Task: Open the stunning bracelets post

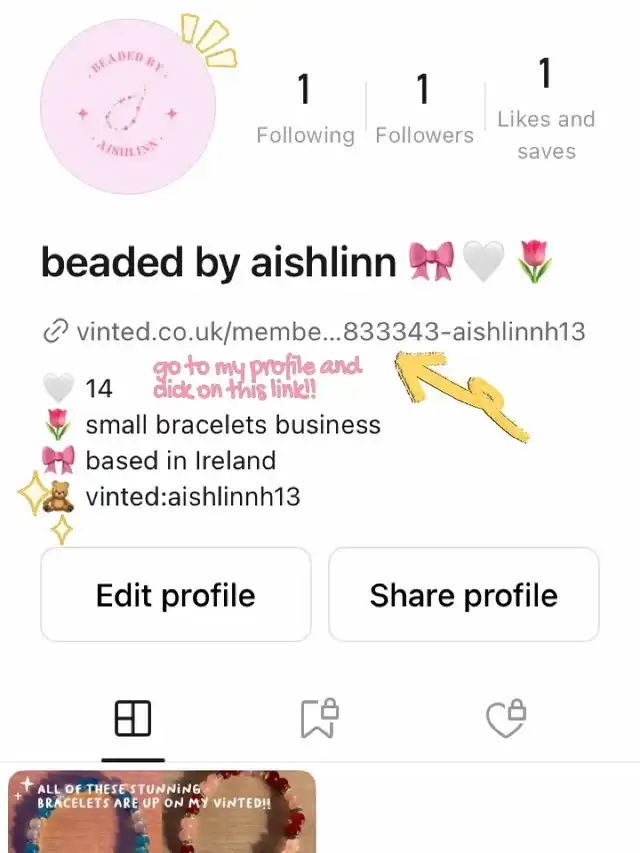Action: [x=162, y=811]
